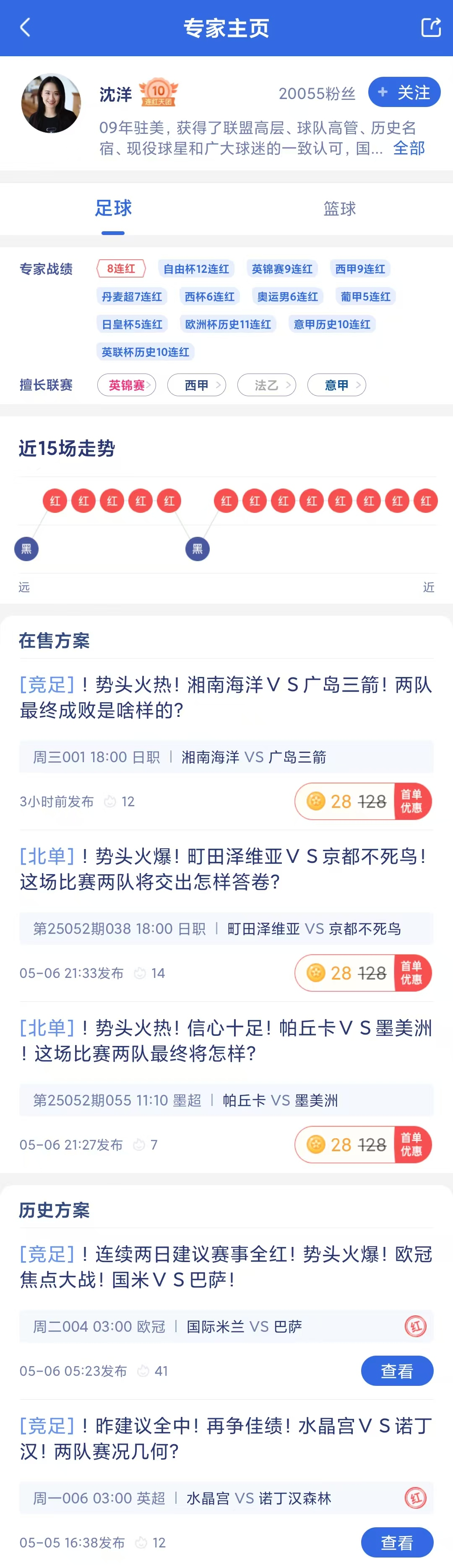Expand the full bio via 全部
Screen dimensions: 453x1568
click(409, 148)
